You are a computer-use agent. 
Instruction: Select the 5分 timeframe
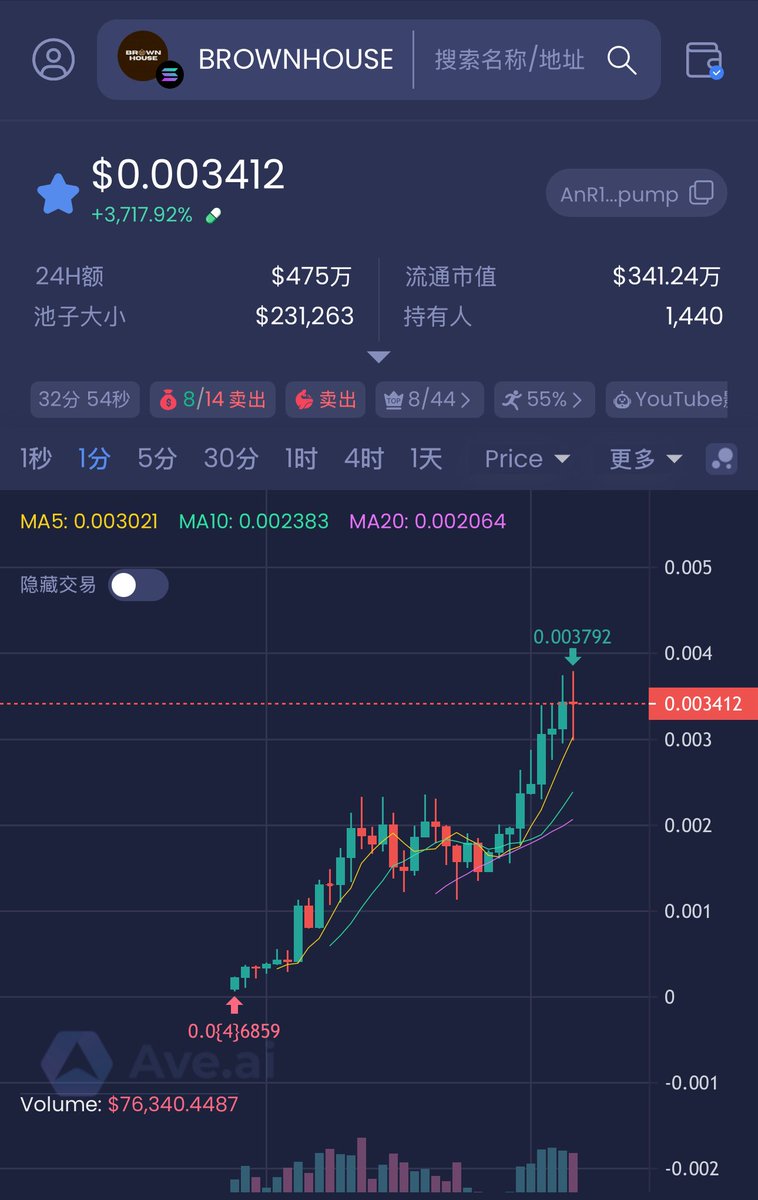[x=157, y=459]
